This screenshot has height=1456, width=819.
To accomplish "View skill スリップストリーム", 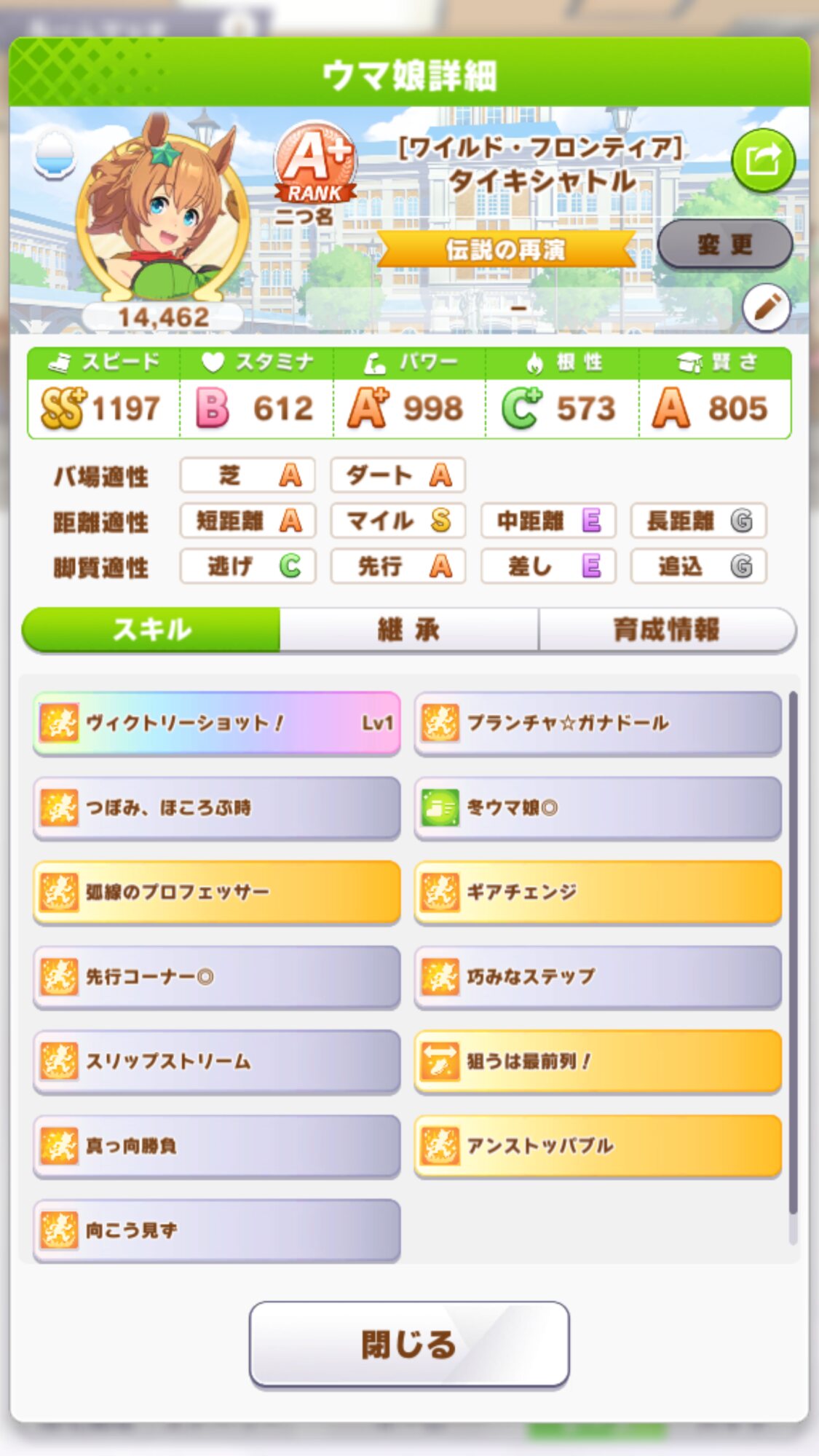I will [x=217, y=1061].
